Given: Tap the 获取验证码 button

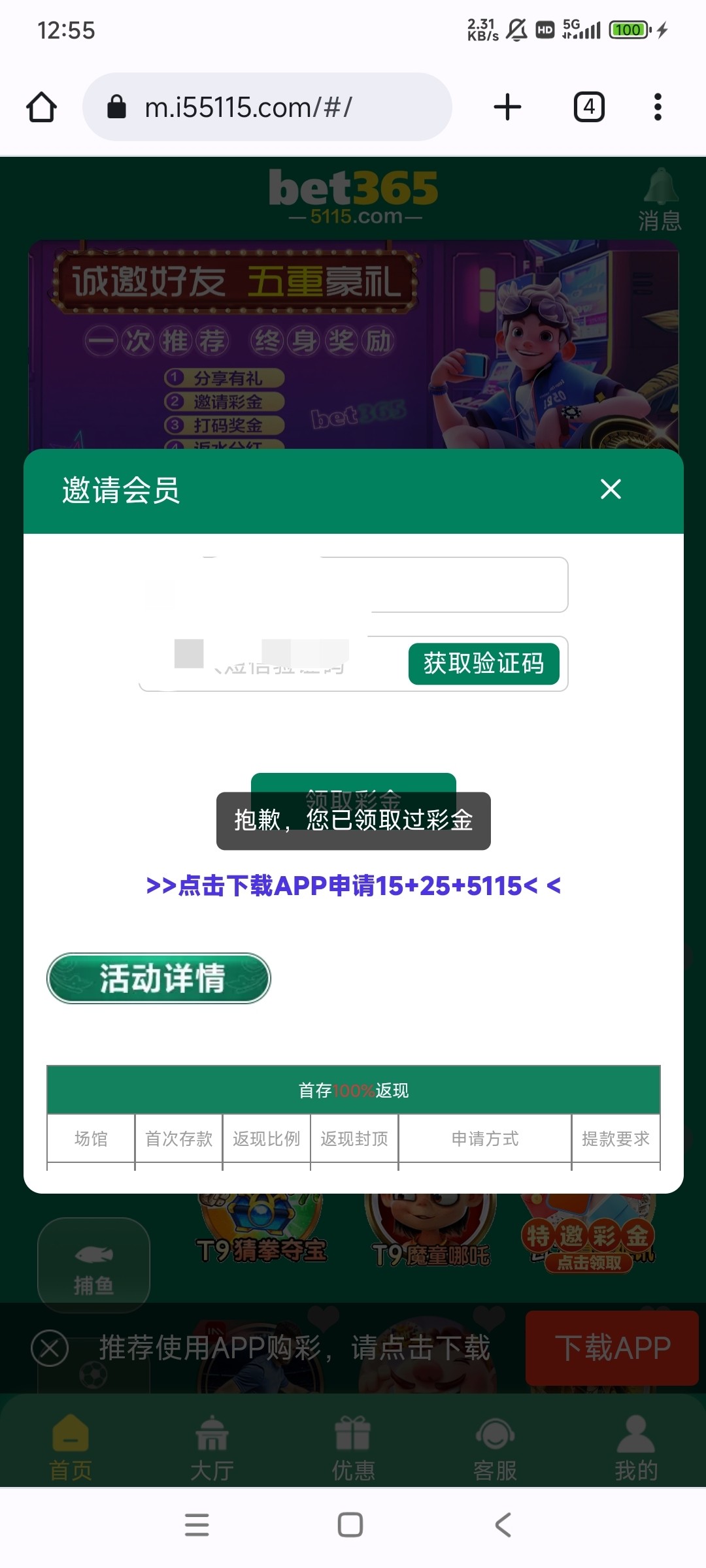Looking at the screenshot, I should [x=484, y=664].
